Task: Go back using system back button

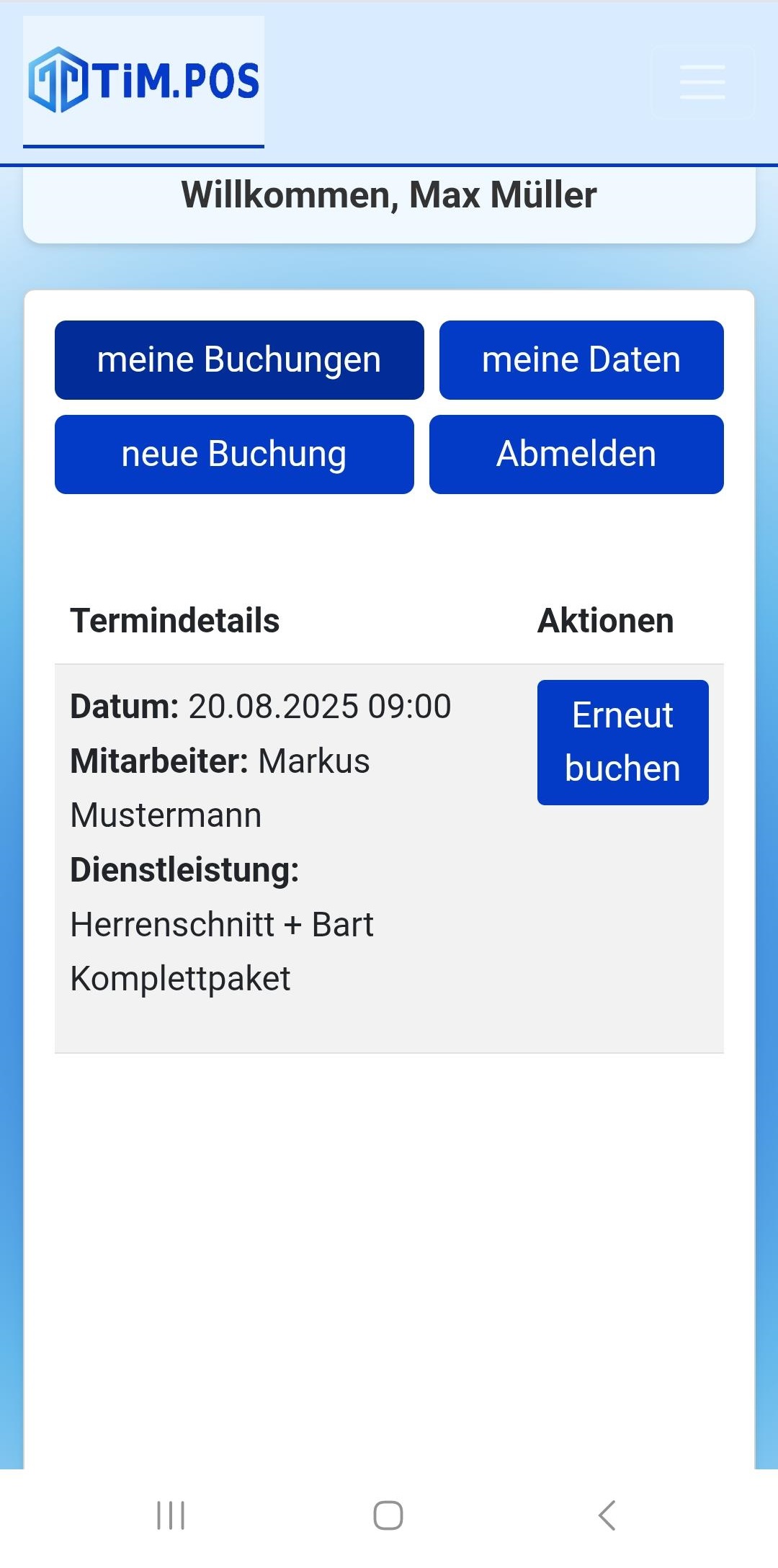Action: (607, 1515)
